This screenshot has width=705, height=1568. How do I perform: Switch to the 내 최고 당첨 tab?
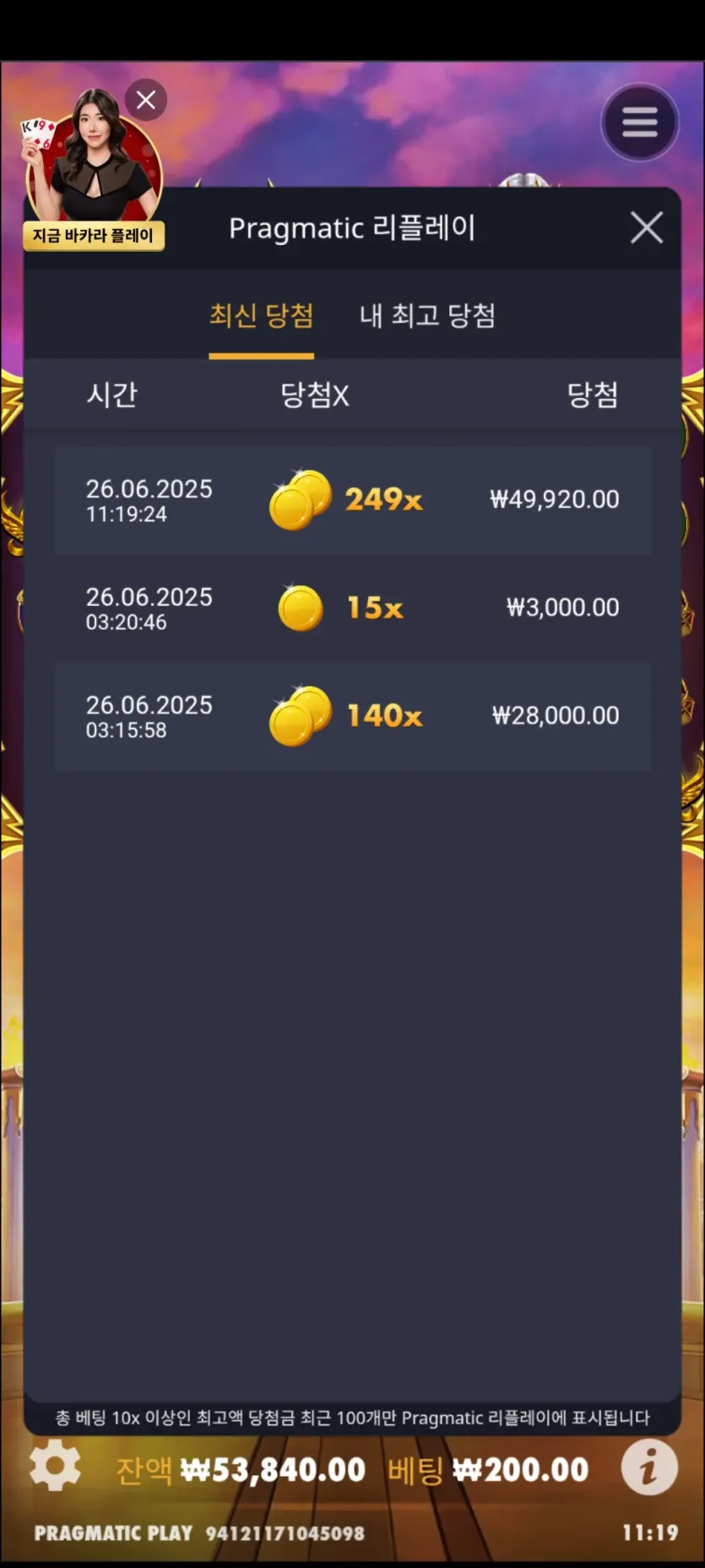427,316
